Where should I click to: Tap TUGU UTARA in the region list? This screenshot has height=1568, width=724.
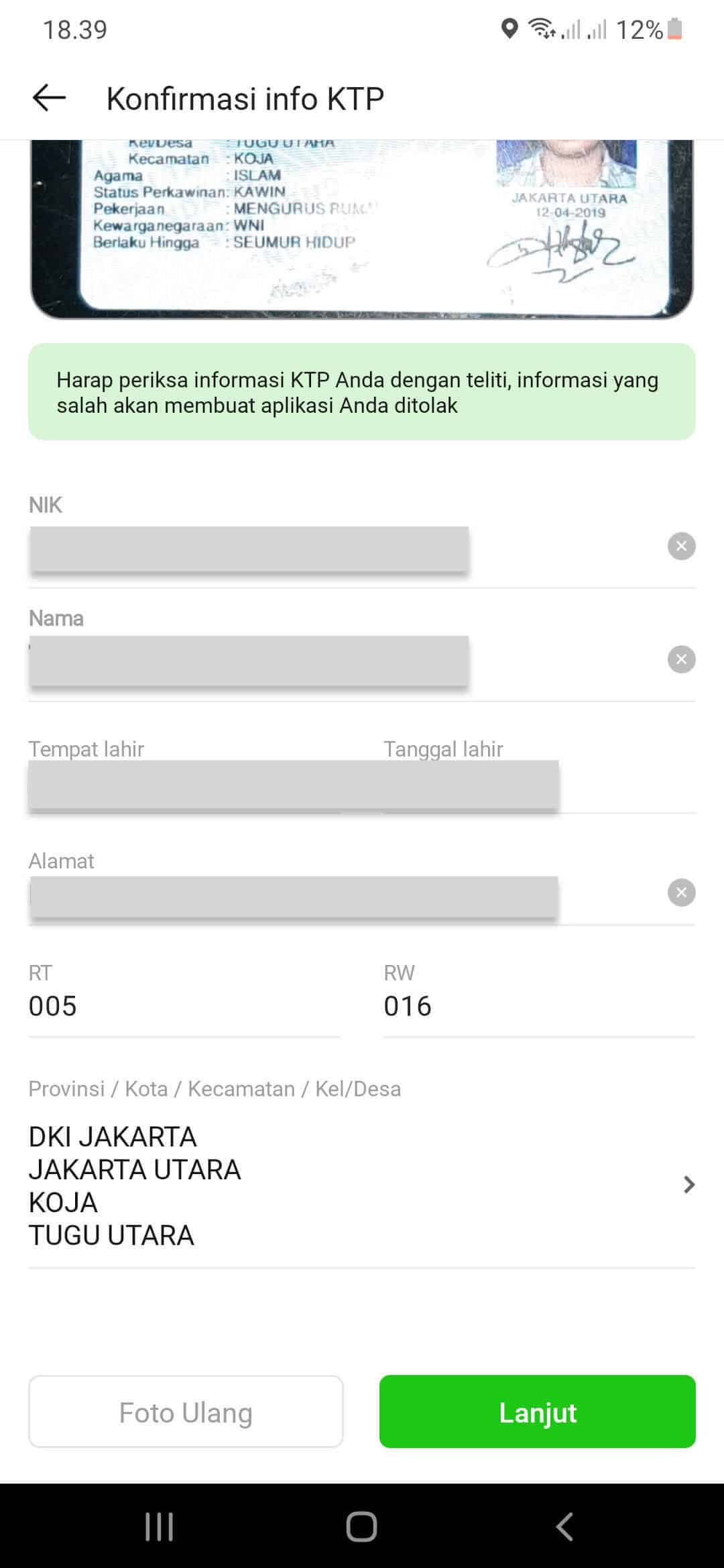tap(109, 1235)
